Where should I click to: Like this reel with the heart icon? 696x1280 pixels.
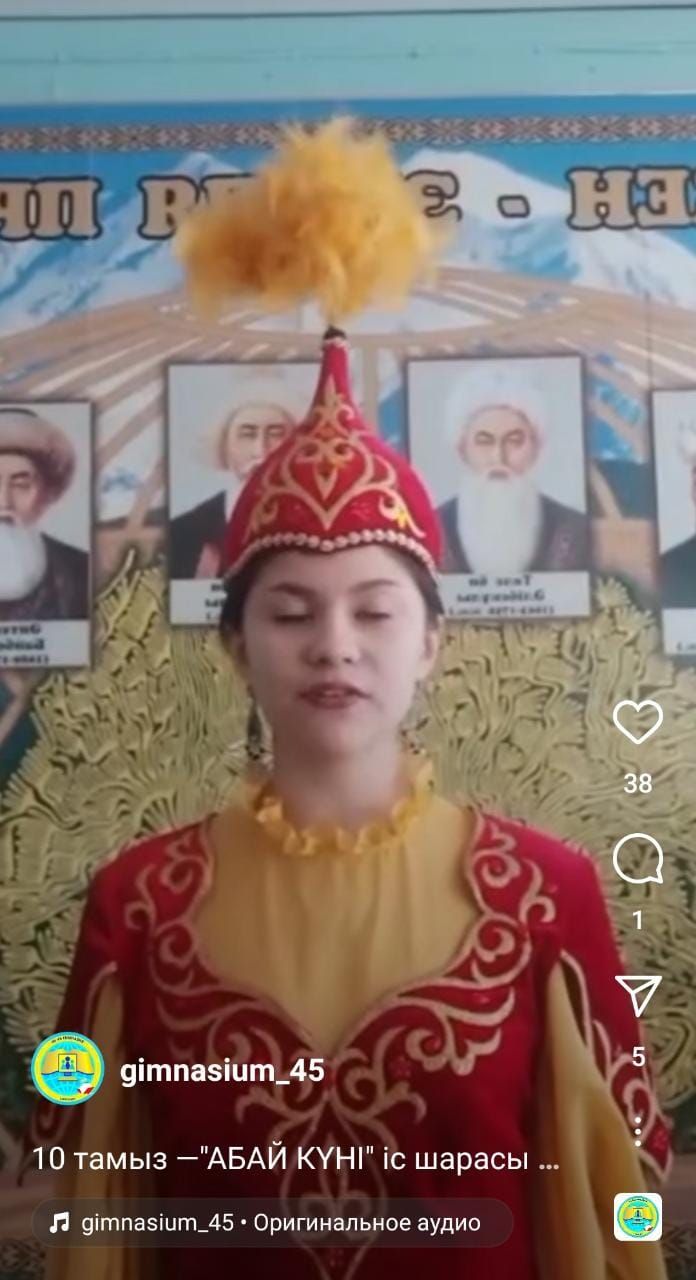click(637, 722)
